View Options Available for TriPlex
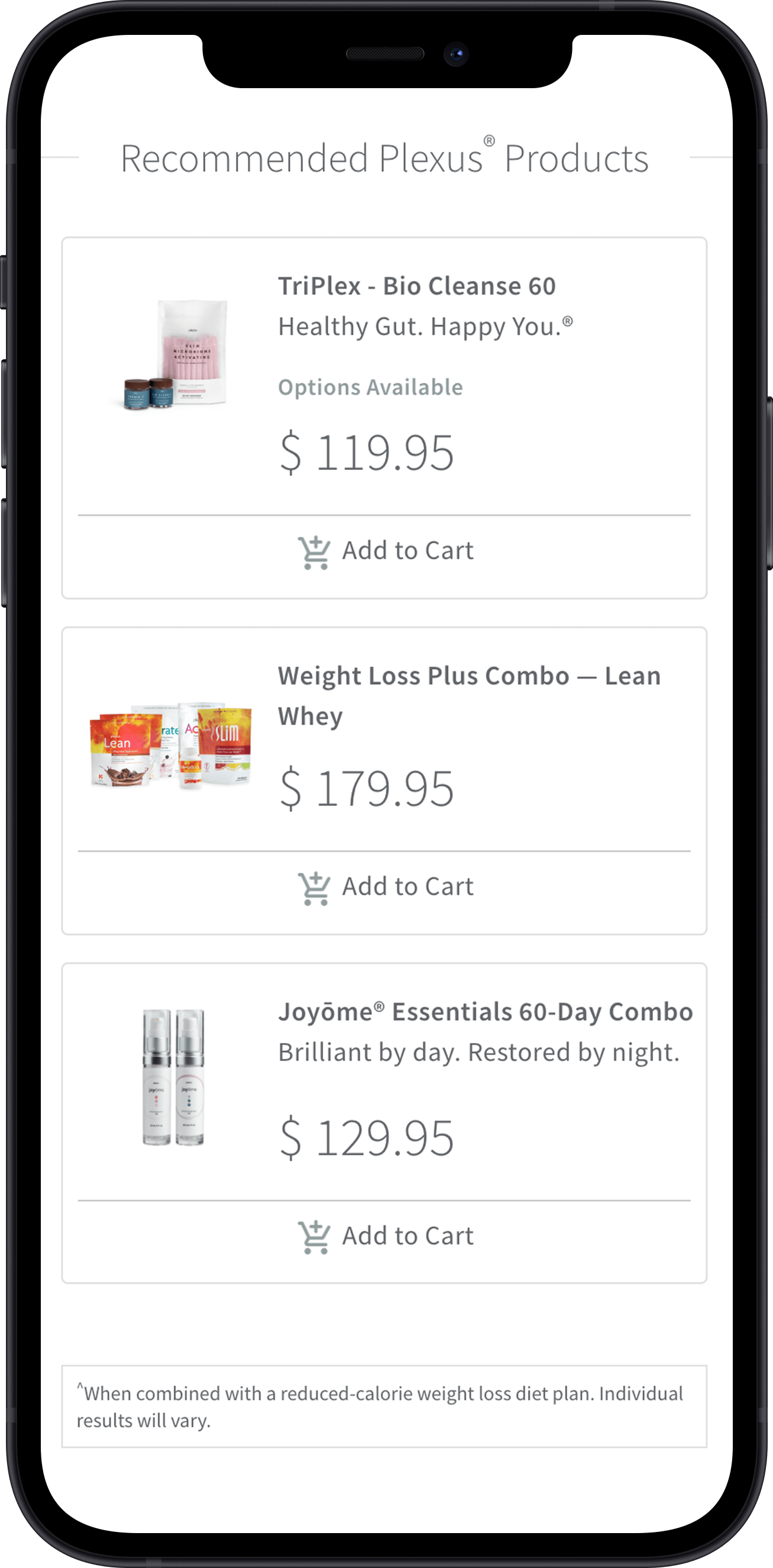 tap(370, 387)
